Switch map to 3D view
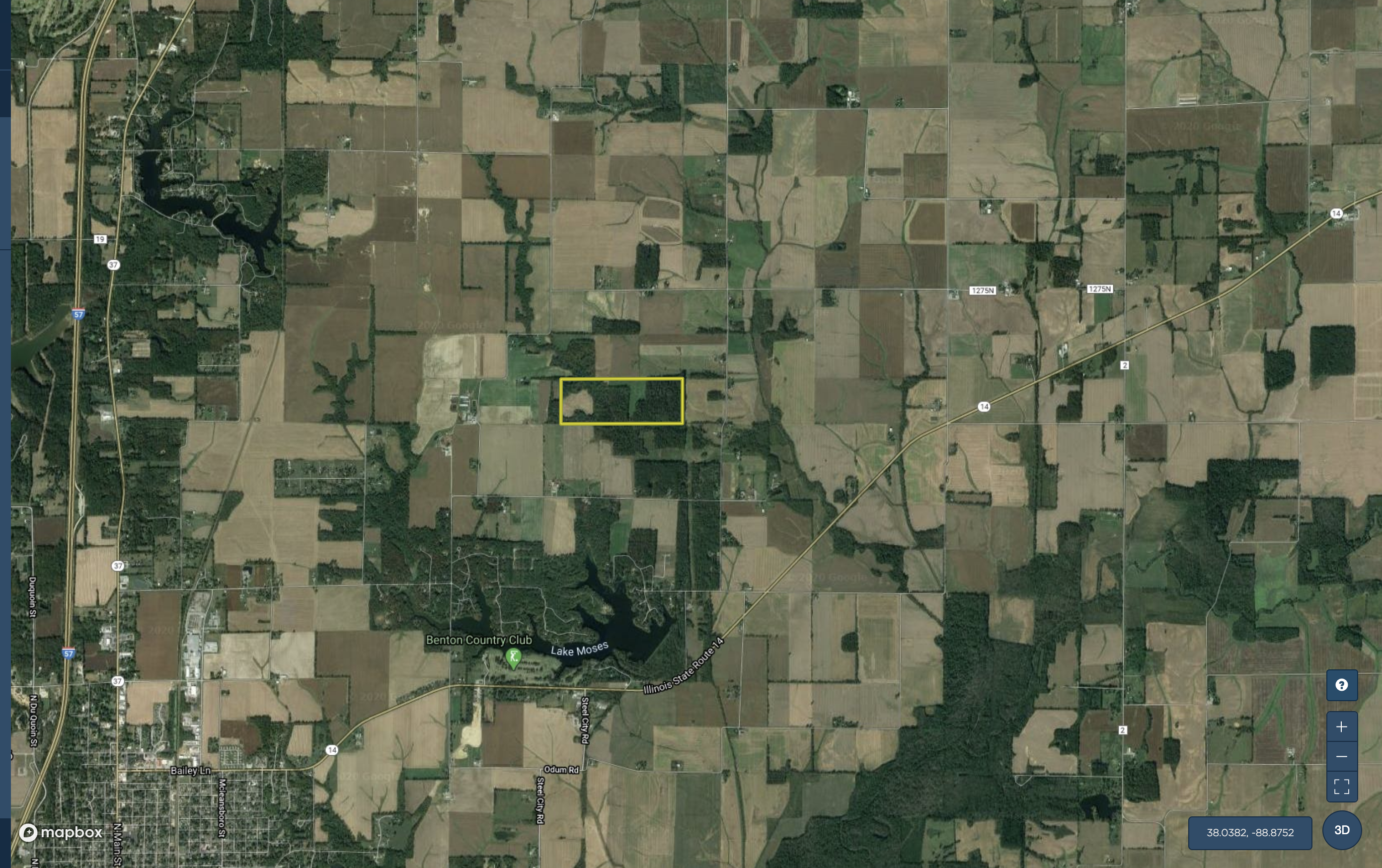Viewport: 1382px width, 868px height. [1341, 830]
